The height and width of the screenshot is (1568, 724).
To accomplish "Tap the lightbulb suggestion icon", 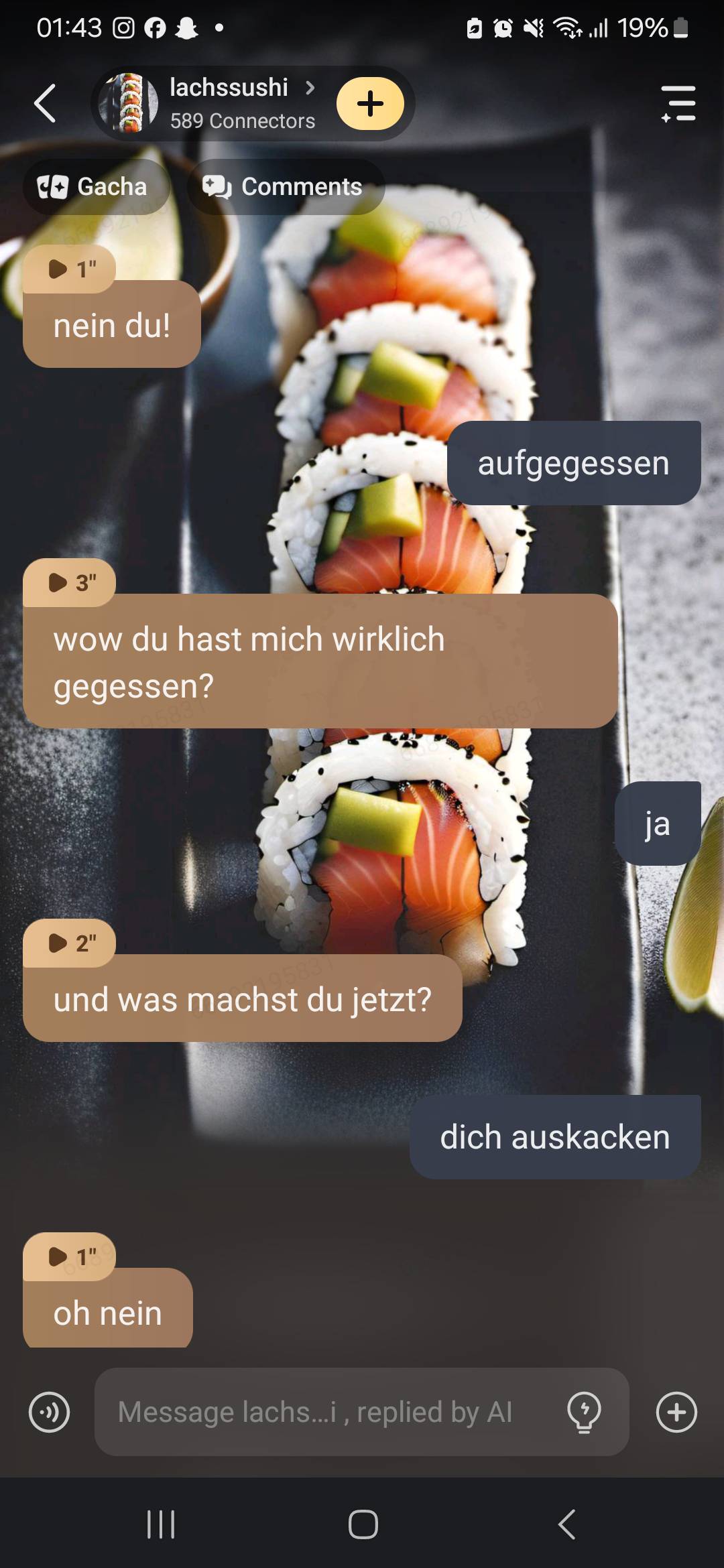I will coord(584,1412).
